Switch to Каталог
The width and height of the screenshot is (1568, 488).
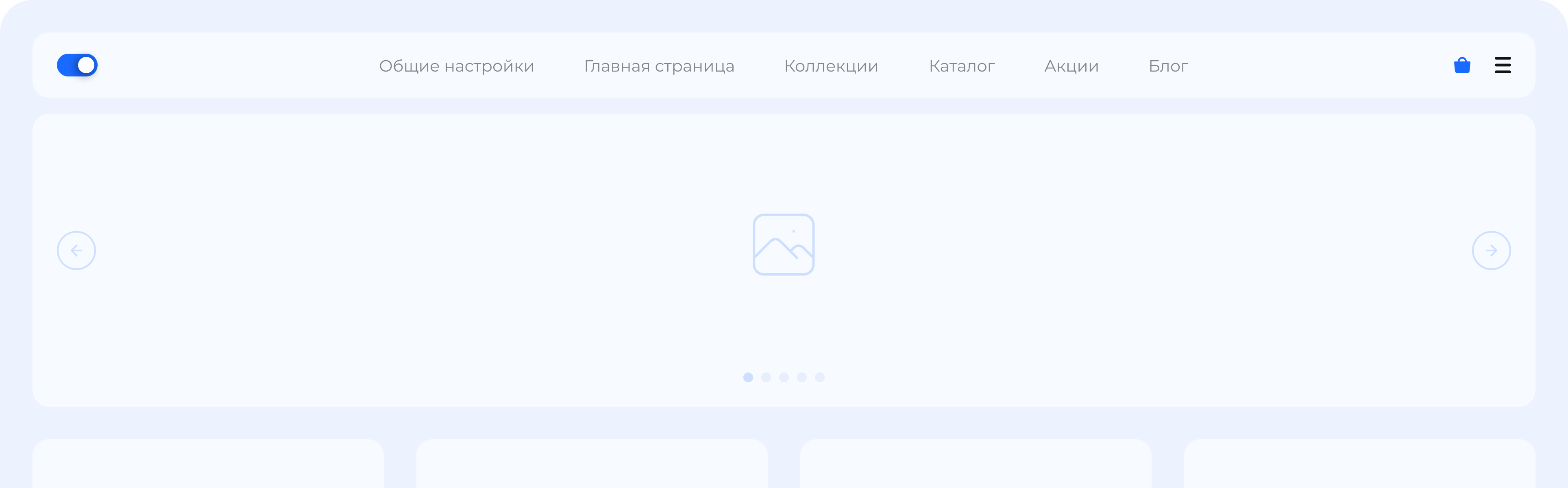tap(961, 66)
